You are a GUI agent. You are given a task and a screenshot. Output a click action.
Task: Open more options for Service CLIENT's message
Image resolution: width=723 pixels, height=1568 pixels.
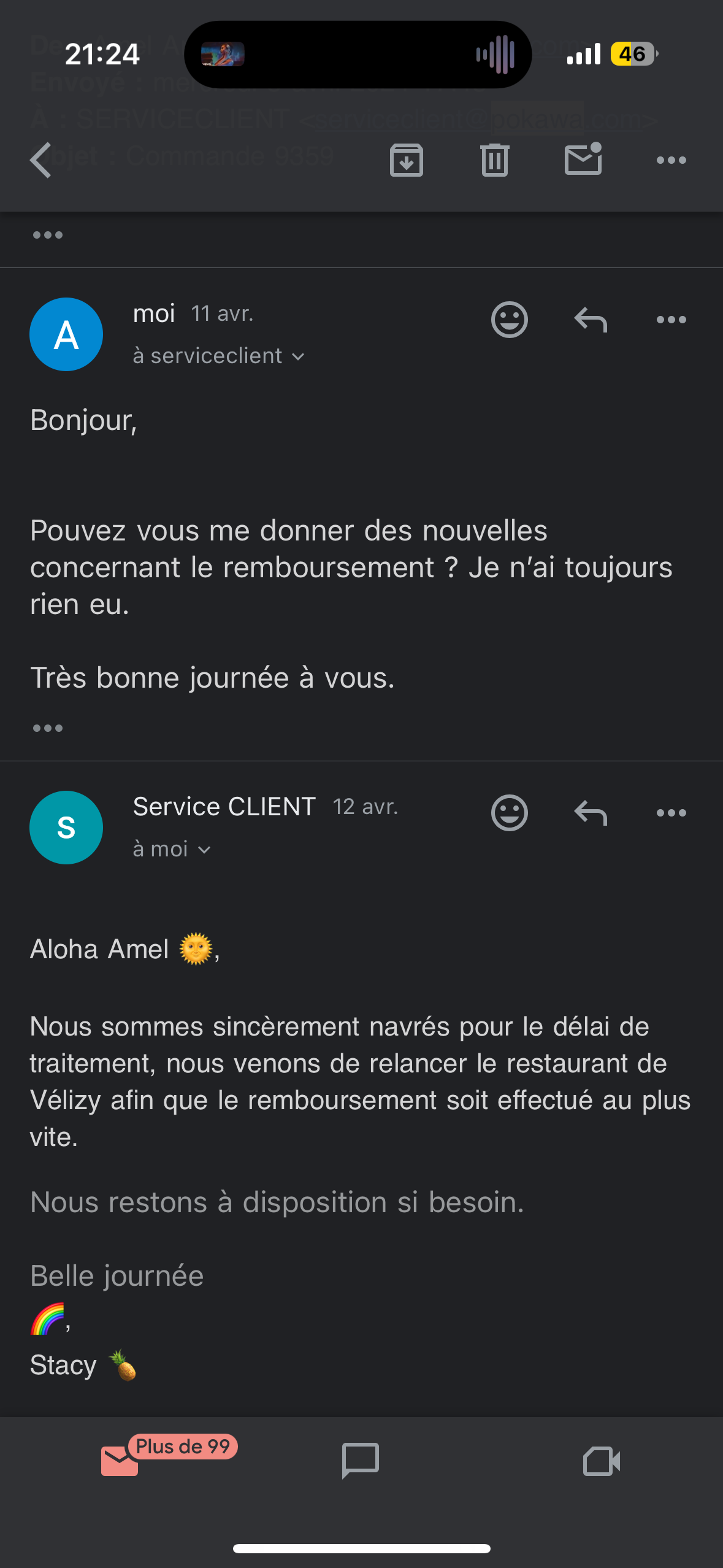tap(671, 813)
